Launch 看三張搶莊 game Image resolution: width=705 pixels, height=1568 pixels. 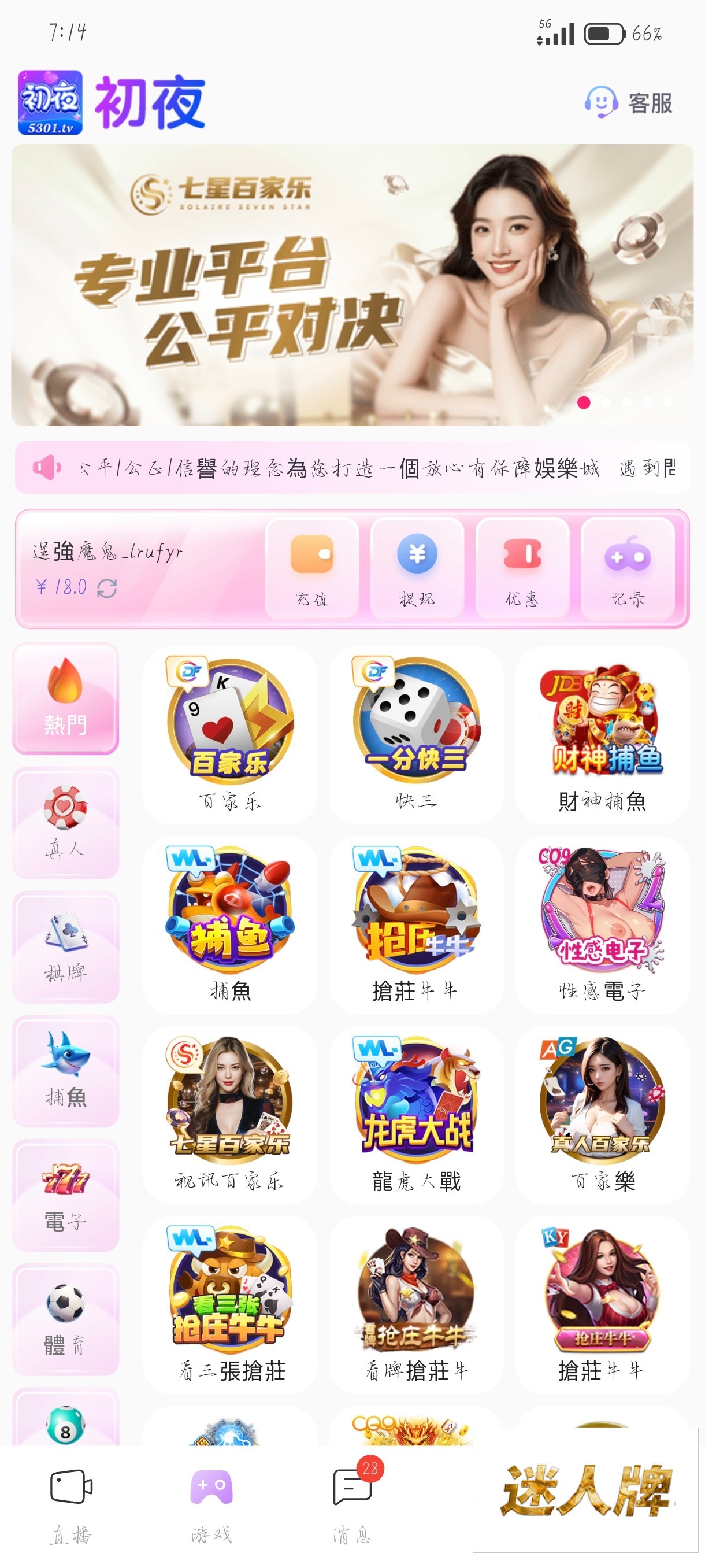click(230, 1304)
